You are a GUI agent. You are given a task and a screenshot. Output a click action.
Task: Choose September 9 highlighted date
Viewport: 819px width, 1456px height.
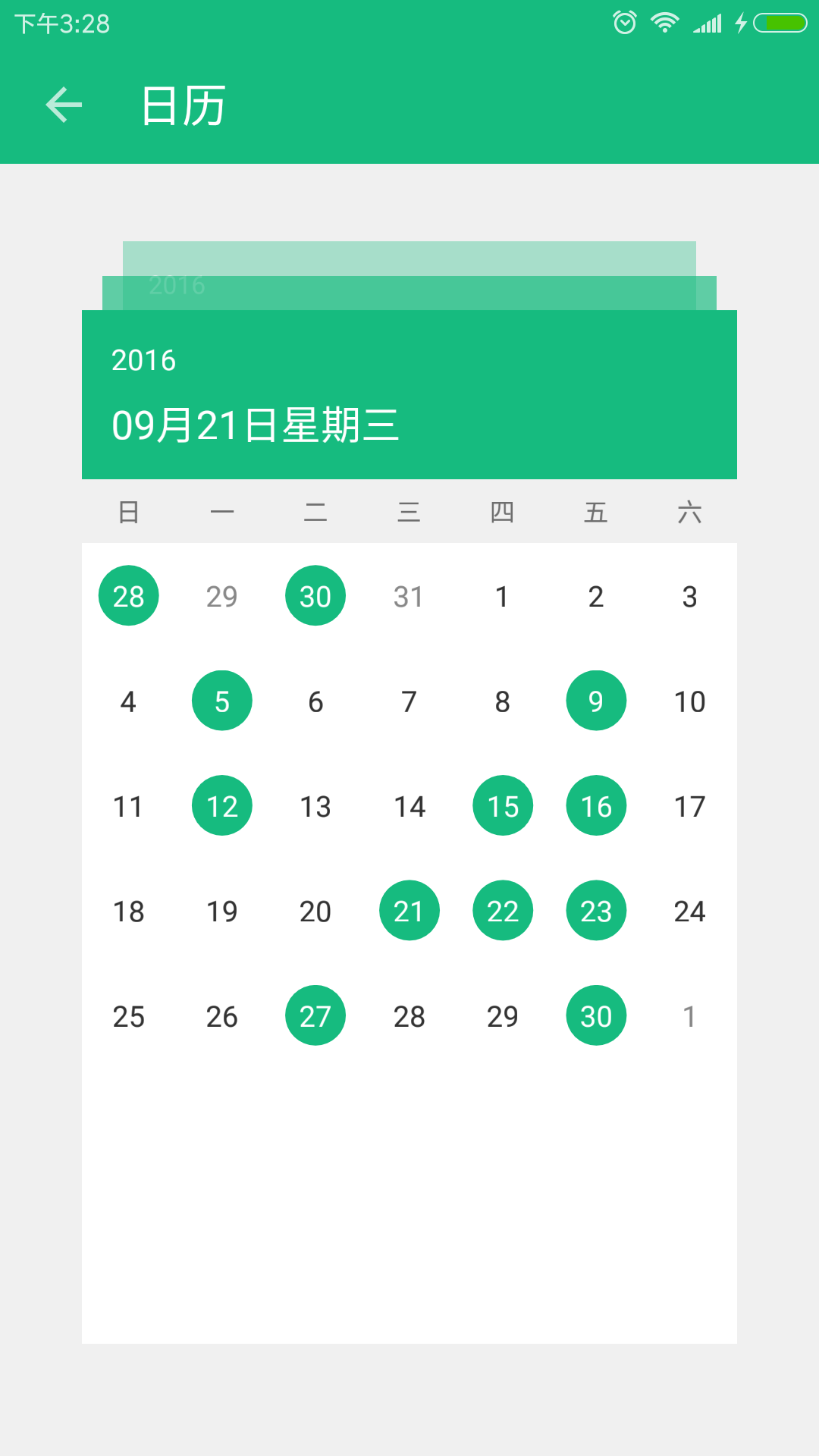(596, 701)
